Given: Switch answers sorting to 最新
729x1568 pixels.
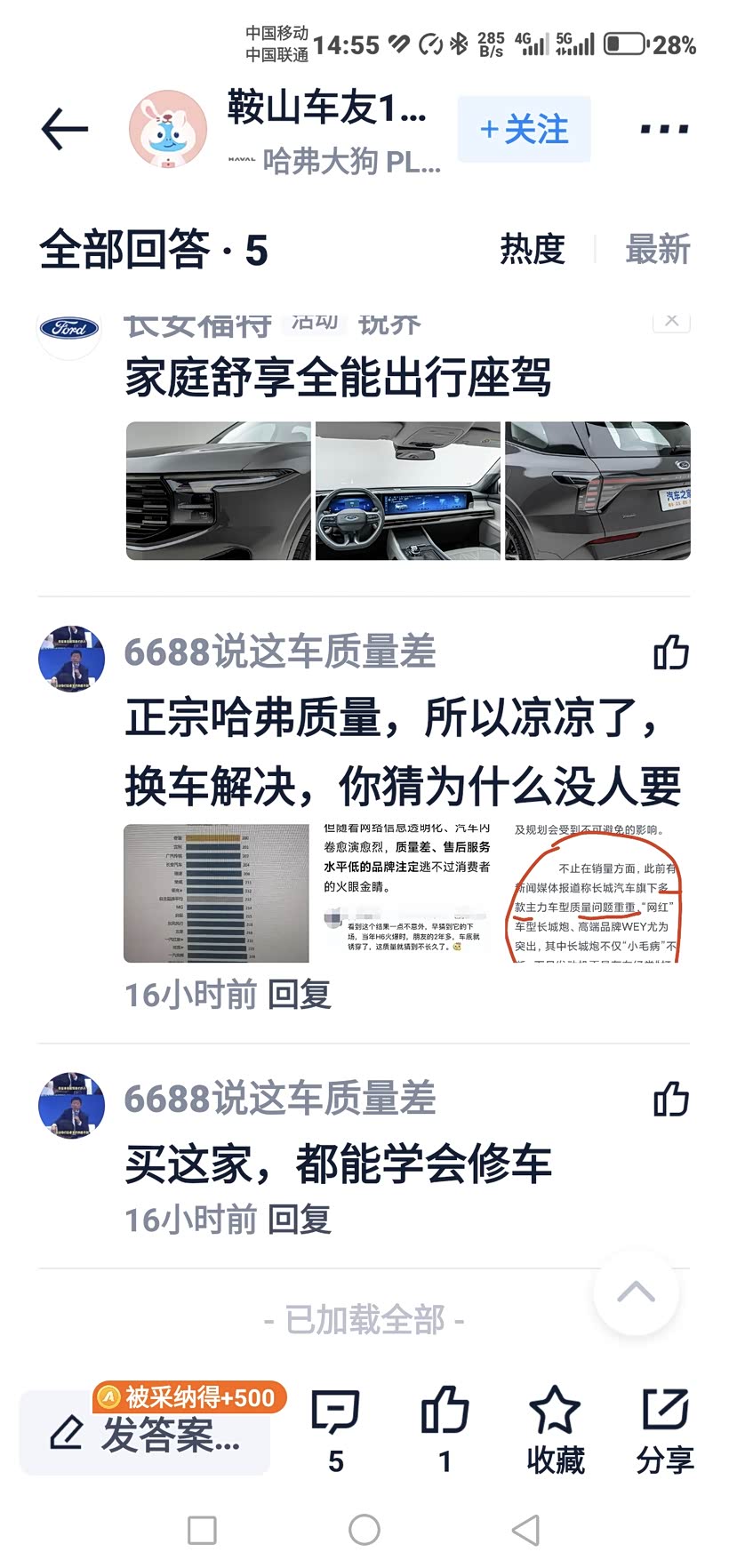Looking at the screenshot, I should (x=657, y=249).
